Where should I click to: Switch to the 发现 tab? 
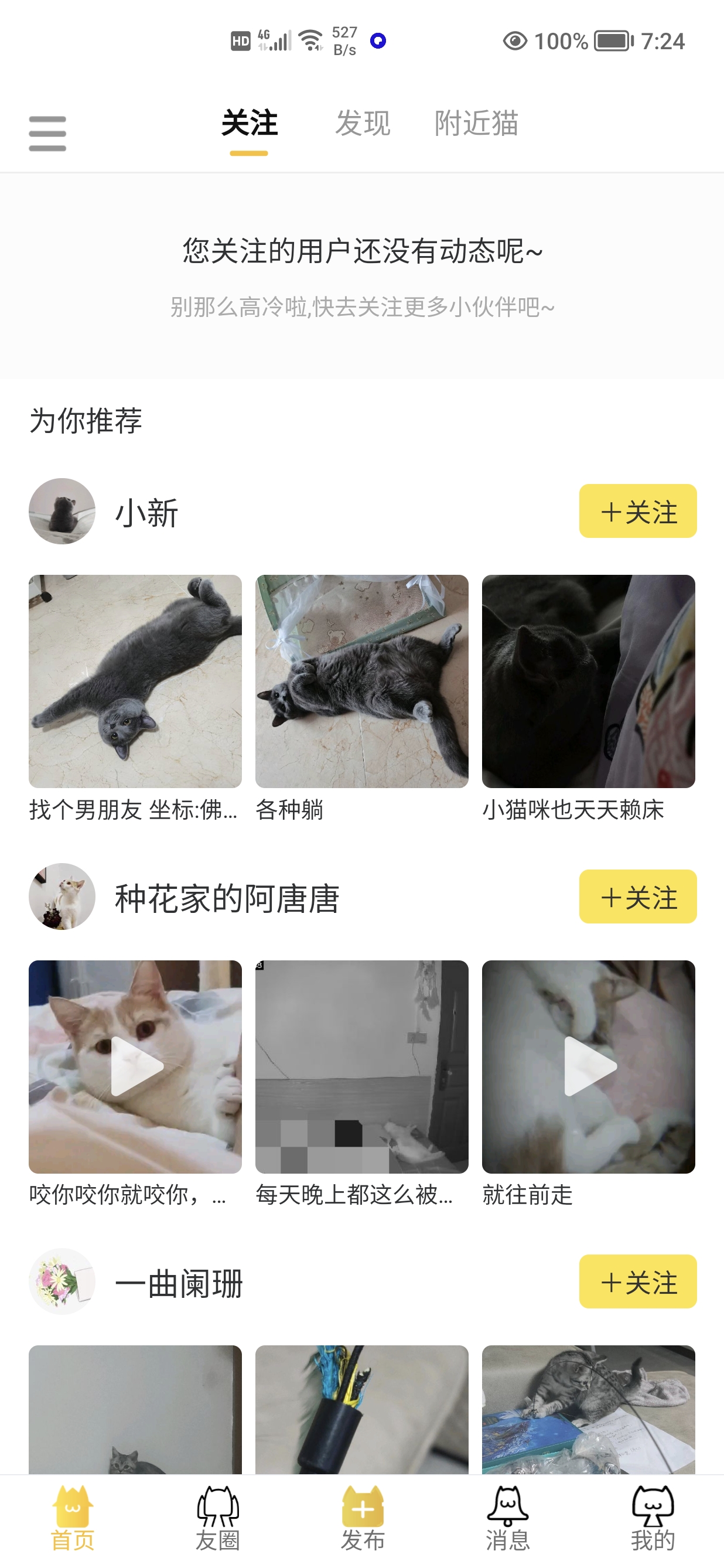coord(363,124)
